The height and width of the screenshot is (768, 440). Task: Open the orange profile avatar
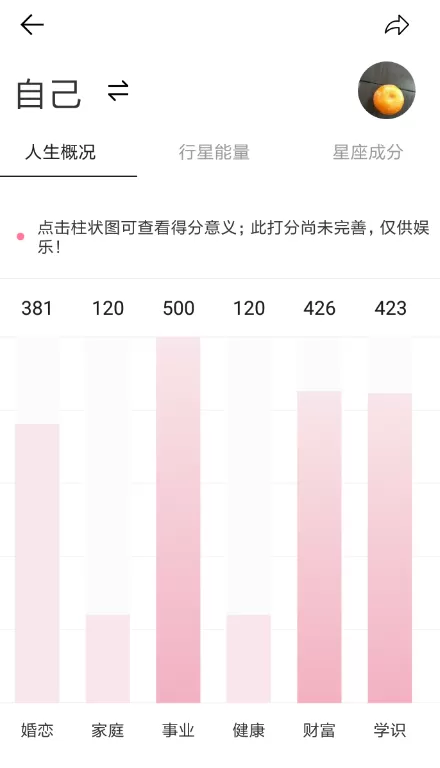(387, 91)
